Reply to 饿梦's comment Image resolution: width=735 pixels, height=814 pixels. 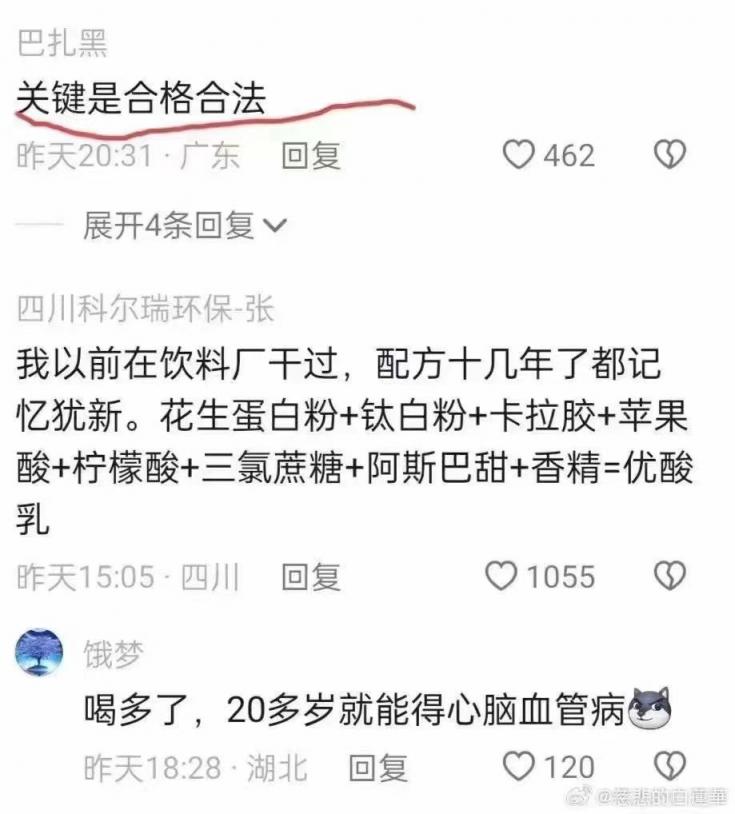coord(378,768)
